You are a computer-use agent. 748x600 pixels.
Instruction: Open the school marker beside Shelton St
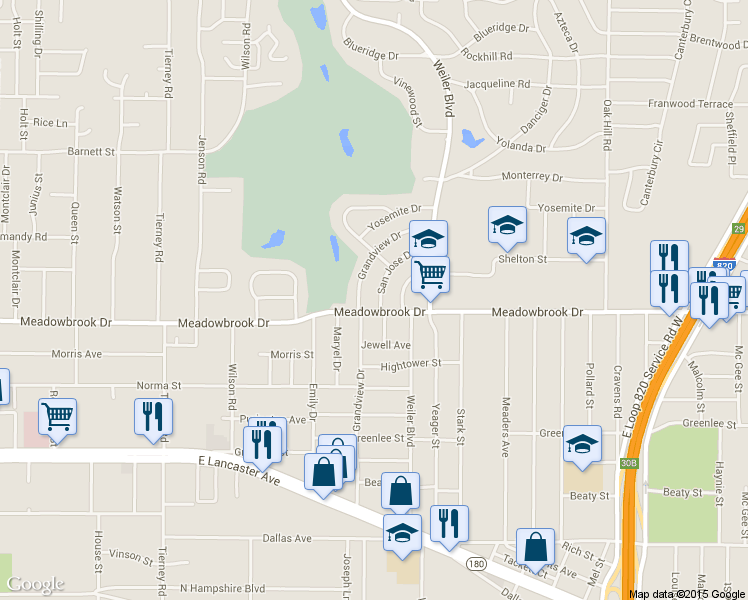pyautogui.click(x=587, y=237)
